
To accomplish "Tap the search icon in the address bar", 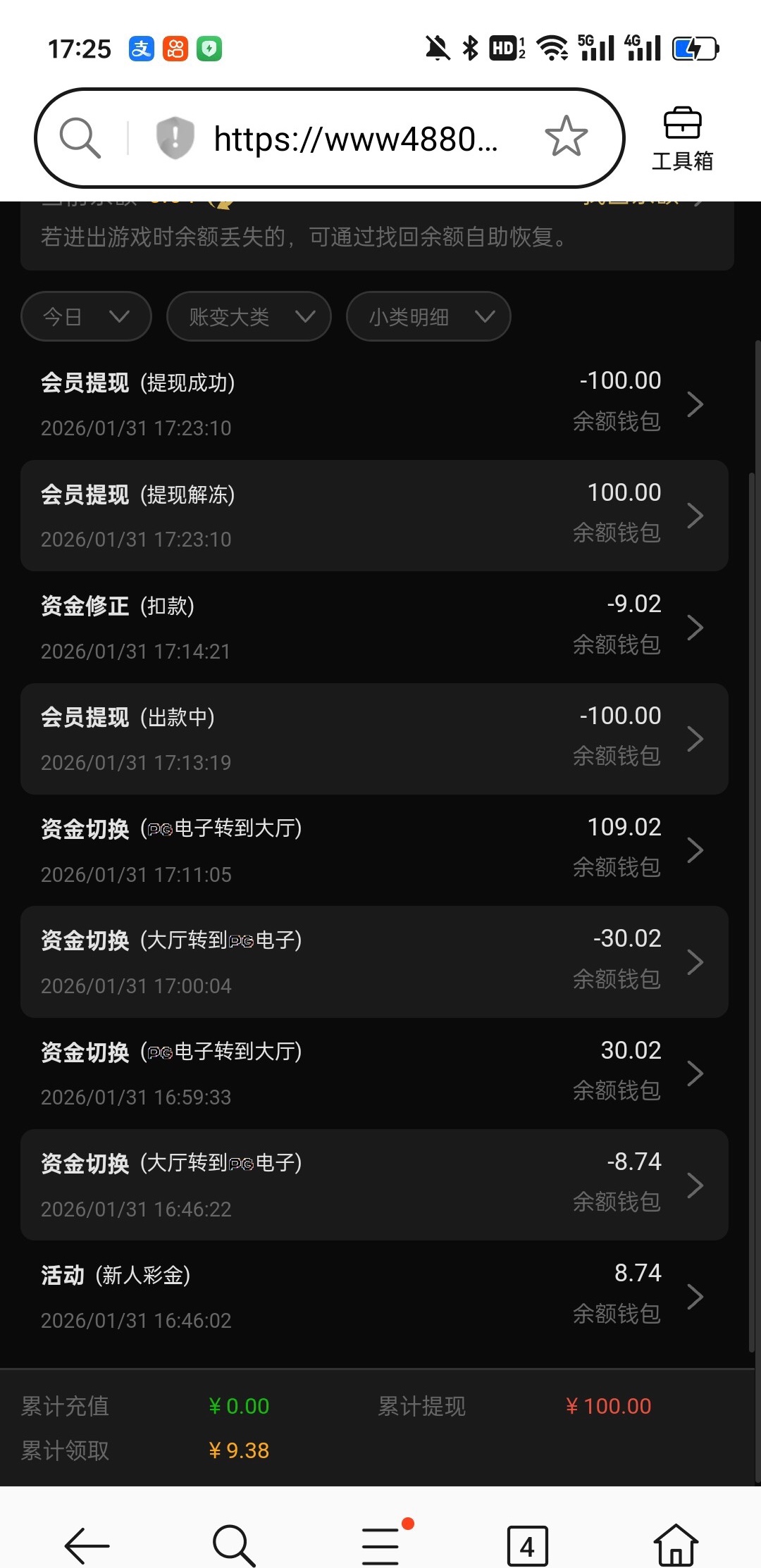I will (80, 137).
